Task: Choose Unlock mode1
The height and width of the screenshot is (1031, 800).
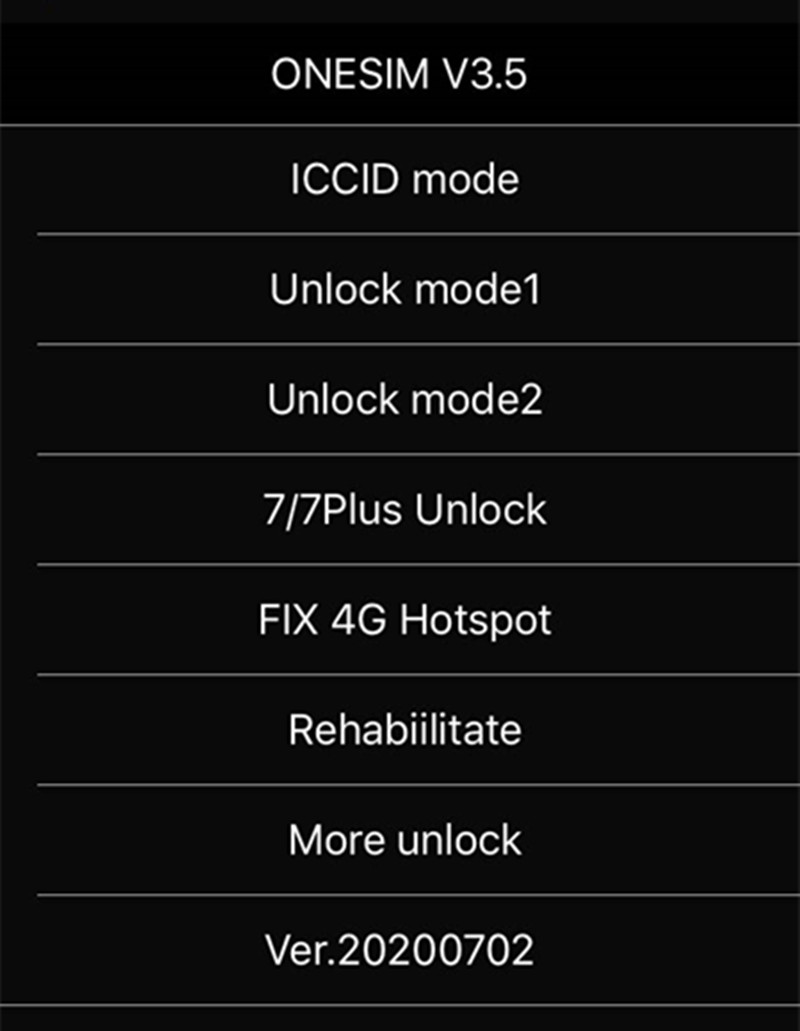Action: pos(400,289)
